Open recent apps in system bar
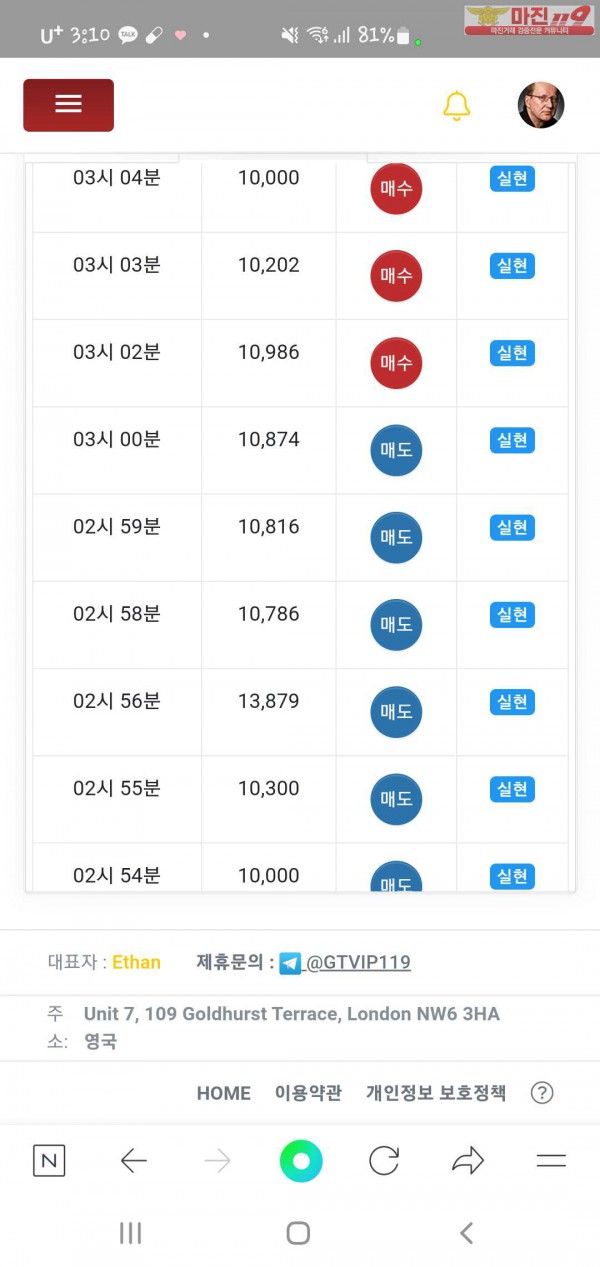Screen dimensions: 600x1267 [x=131, y=1233]
